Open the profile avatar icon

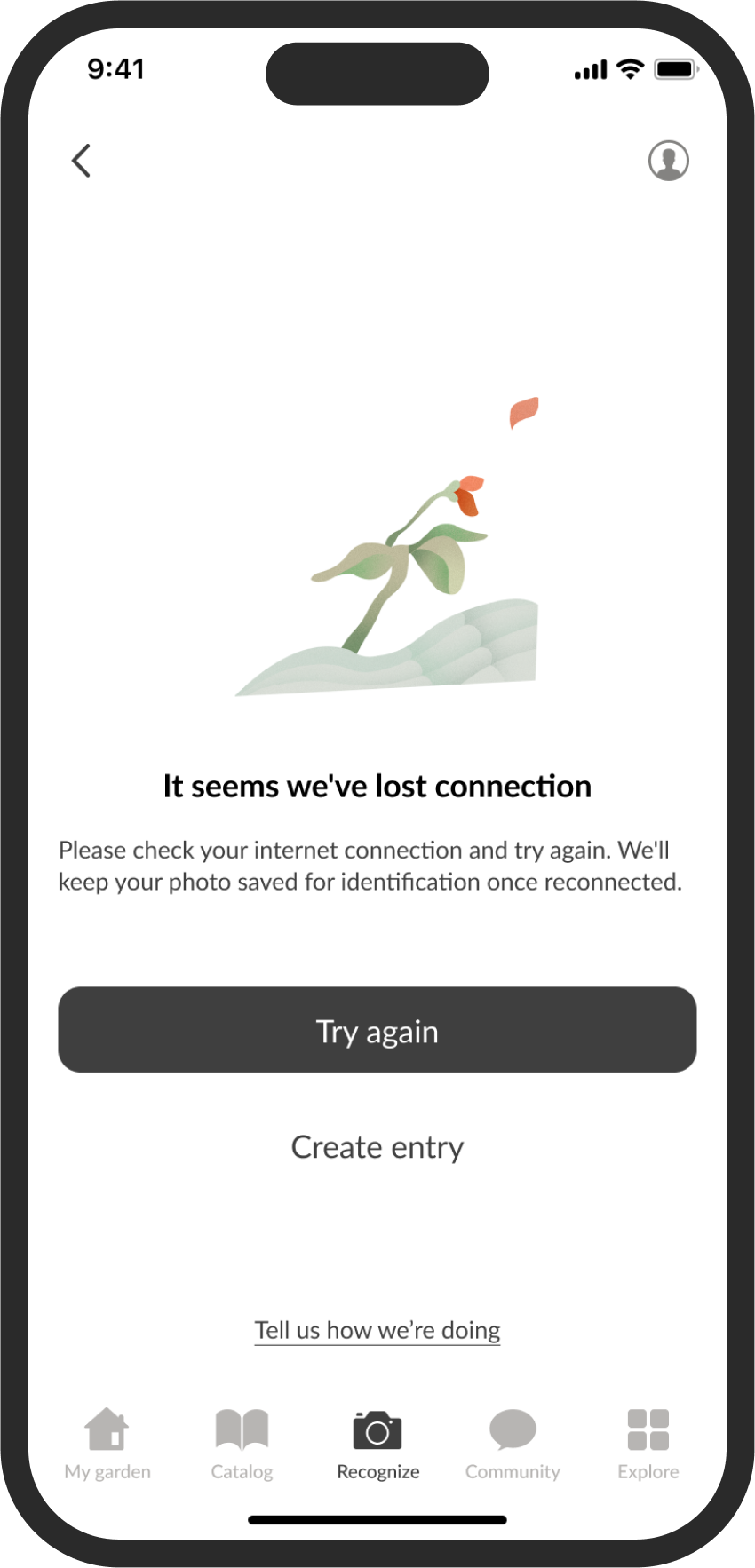(669, 161)
